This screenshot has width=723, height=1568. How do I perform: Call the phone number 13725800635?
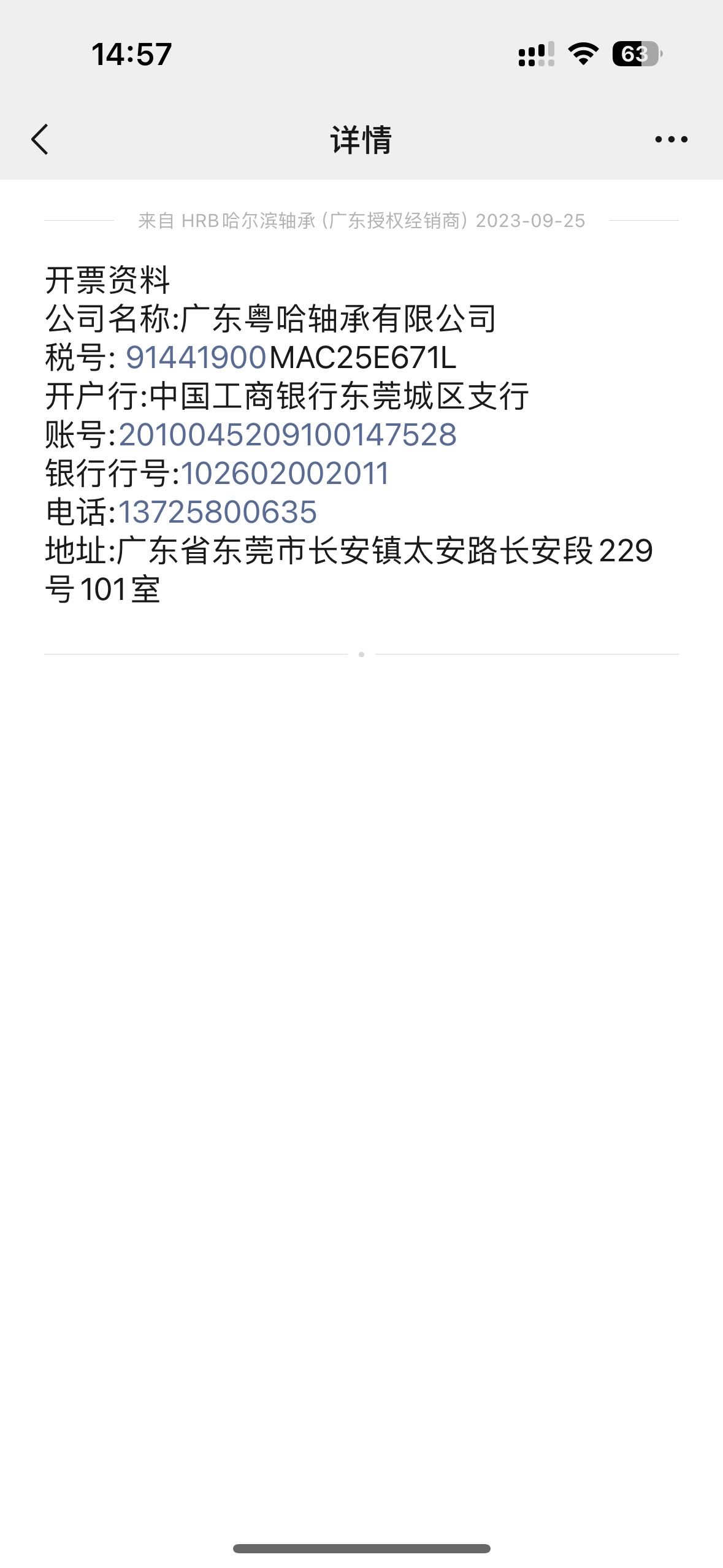(218, 512)
